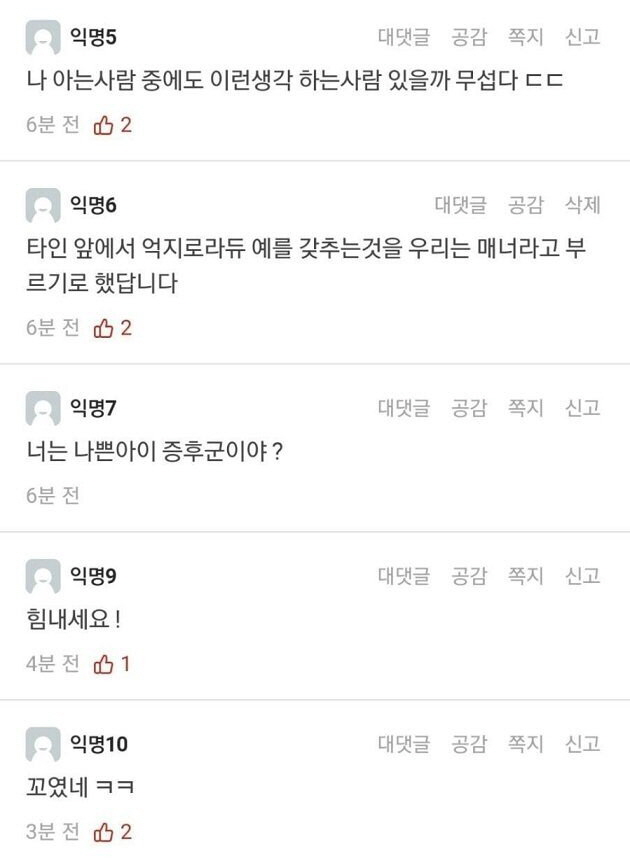
Task: Reply to 익명6 via 대댓글
Action: 460,205
